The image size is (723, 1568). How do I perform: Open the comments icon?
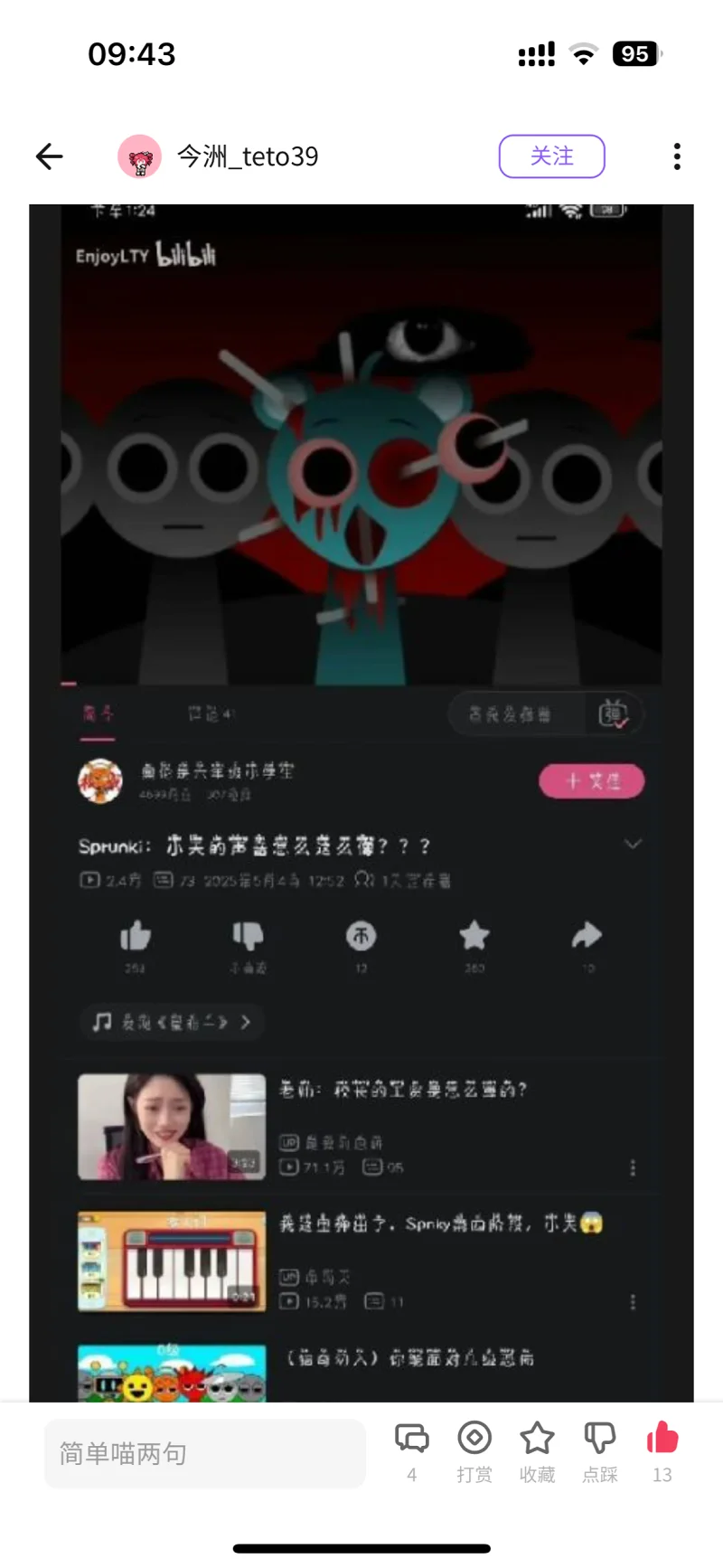click(412, 1439)
